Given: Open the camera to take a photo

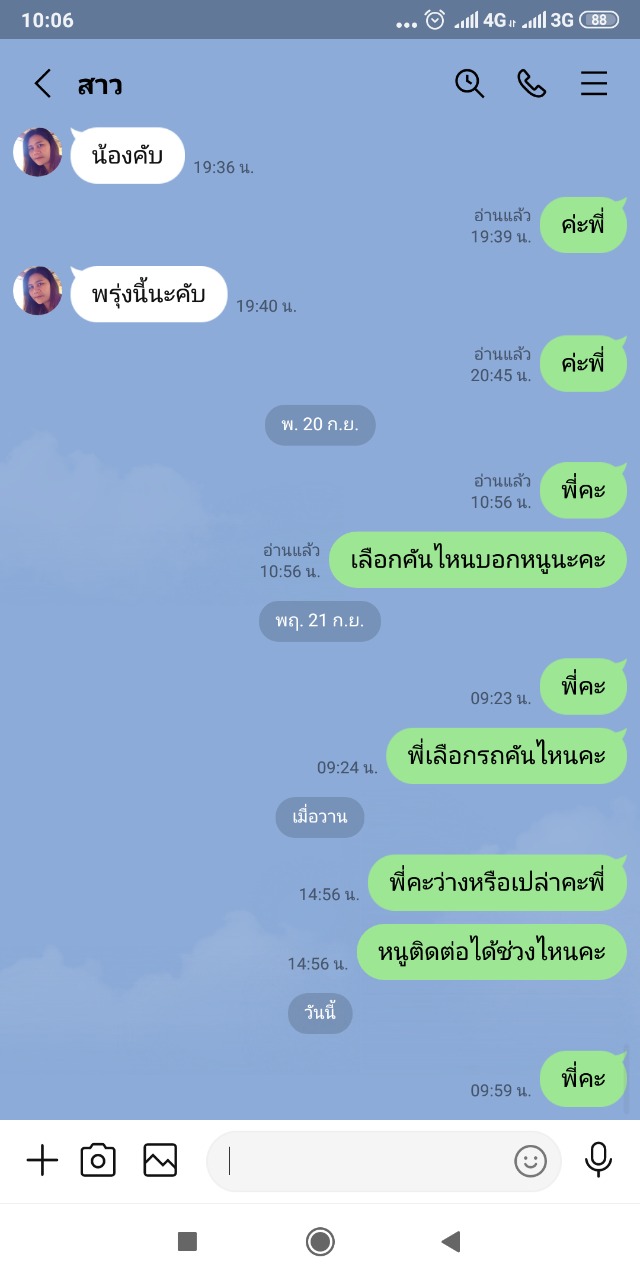Looking at the screenshot, I should pos(98,1160).
